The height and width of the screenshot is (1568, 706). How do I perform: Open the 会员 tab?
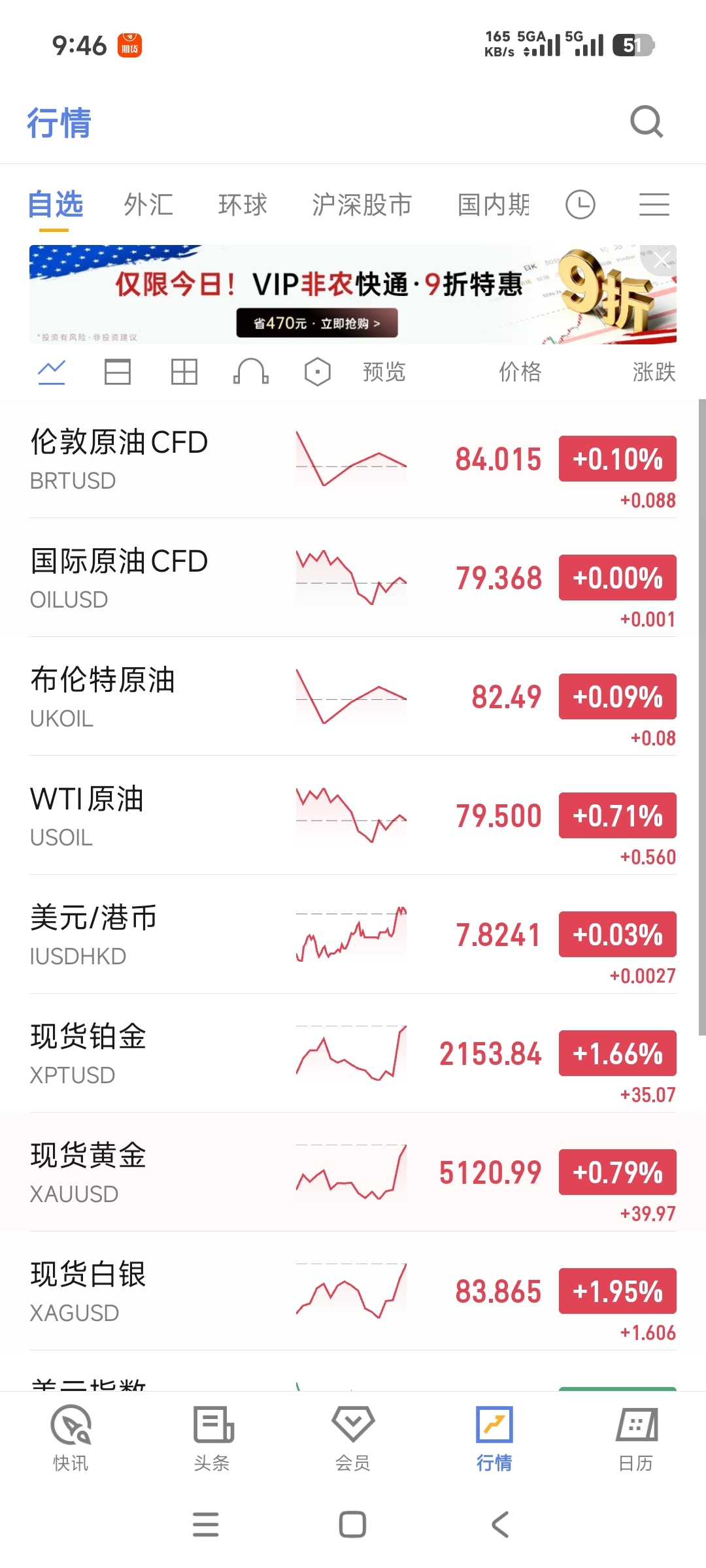(353, 1439)
